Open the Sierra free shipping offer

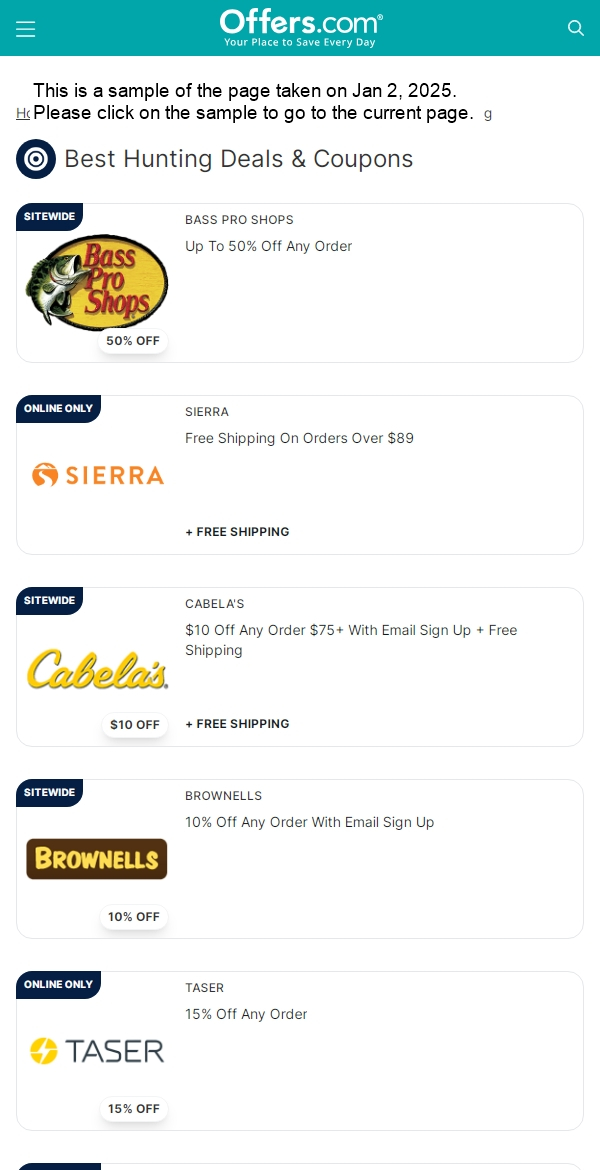click(299, 438)
